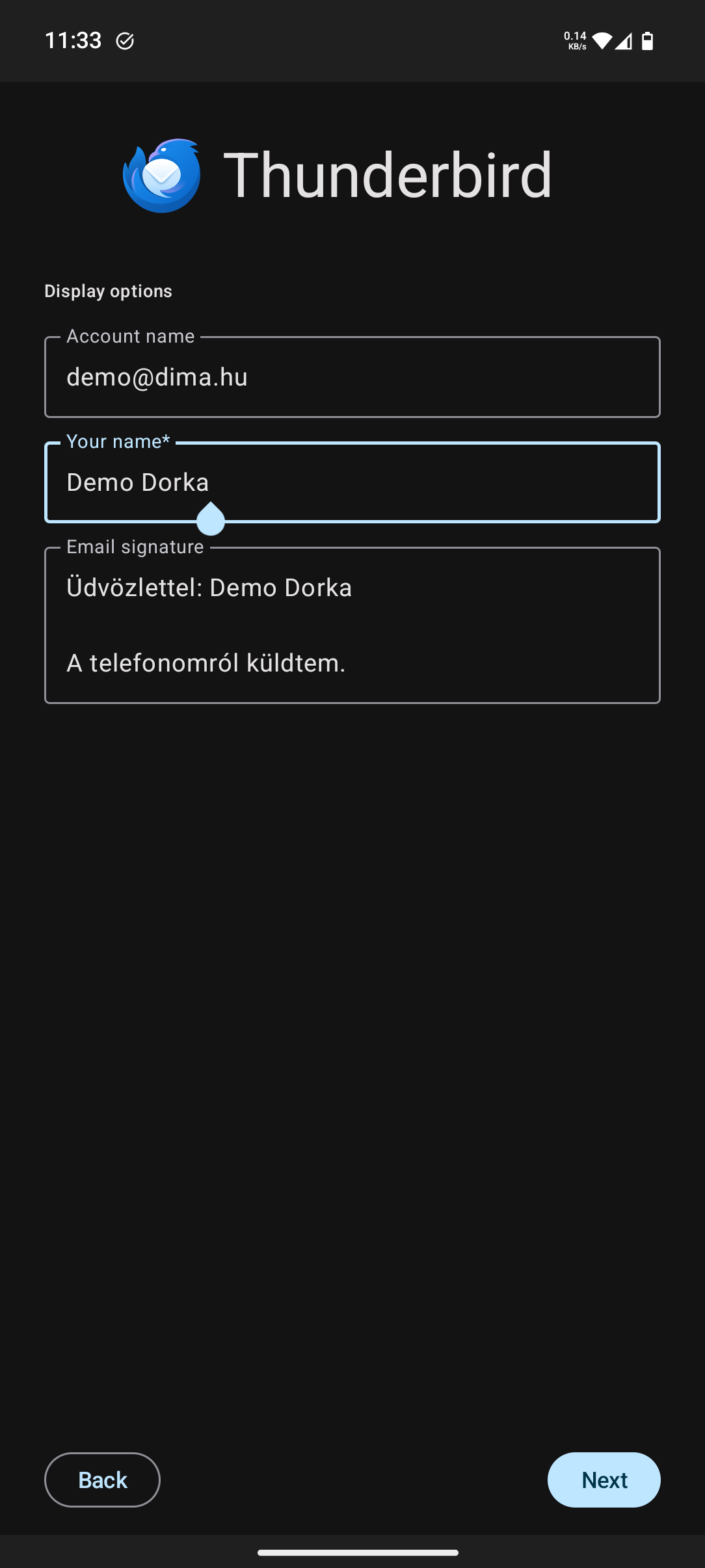This screenshot has width=705, height=1568.
Task: Tap the Your name text field
Action: (352, 482)
